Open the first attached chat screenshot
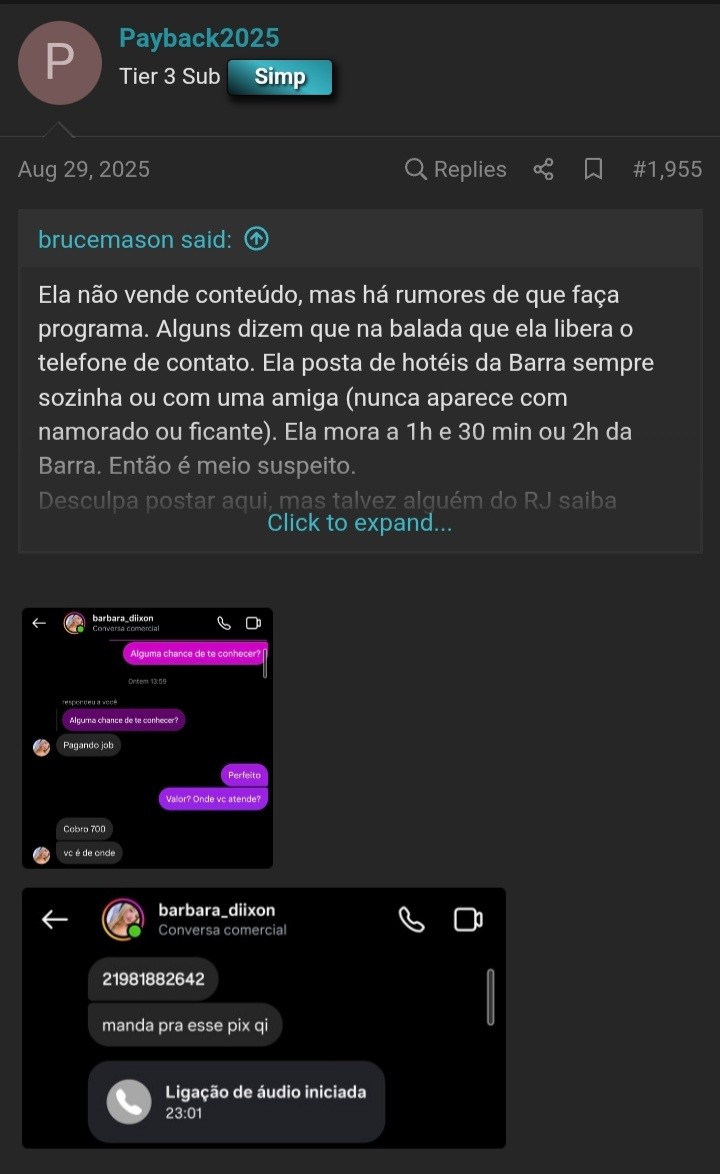Screen dimensions: 720x1174 pyautogui.click(x=147, y=738)
